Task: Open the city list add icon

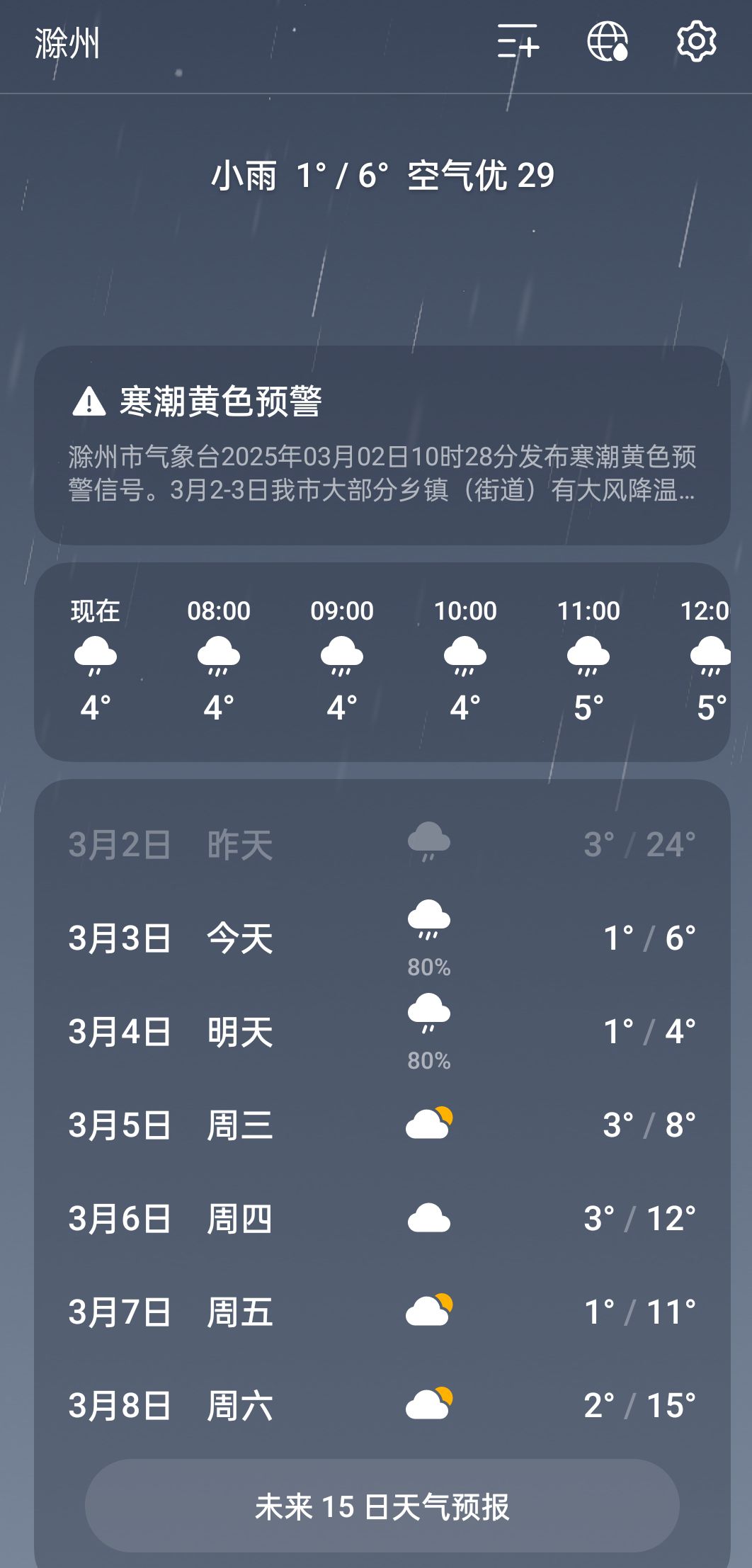Action: (x=518, y=42)
